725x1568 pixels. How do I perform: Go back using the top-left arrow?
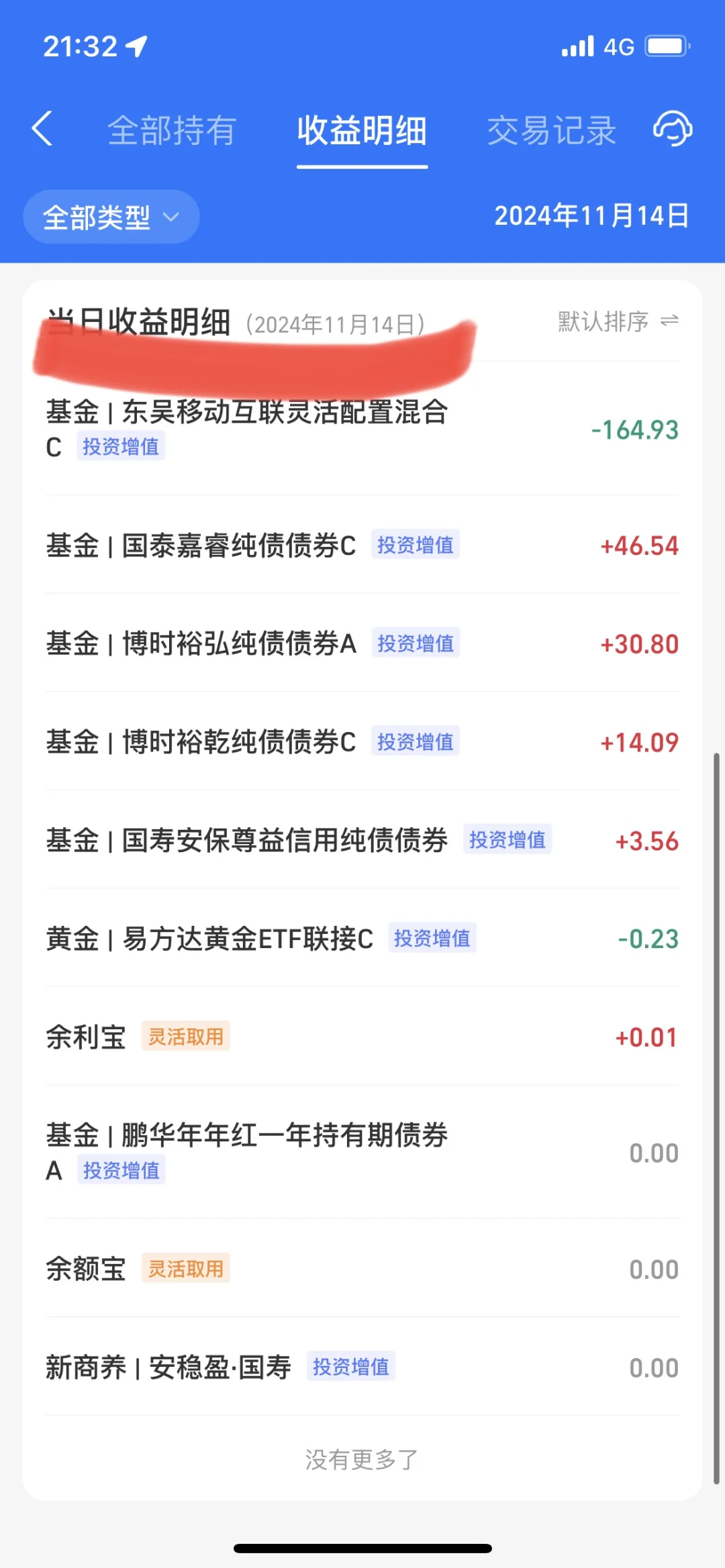point(42,129)
